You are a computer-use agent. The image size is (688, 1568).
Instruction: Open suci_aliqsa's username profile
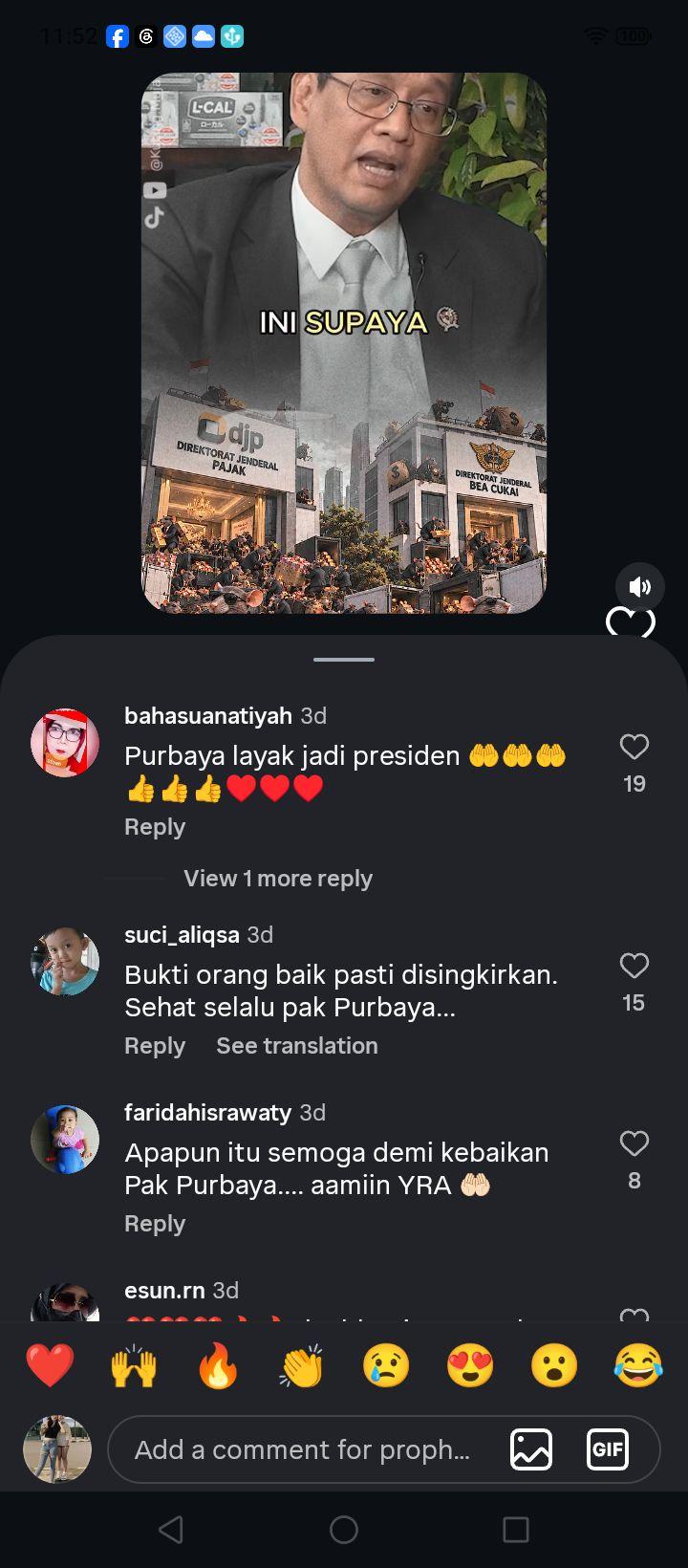point(182,934)
